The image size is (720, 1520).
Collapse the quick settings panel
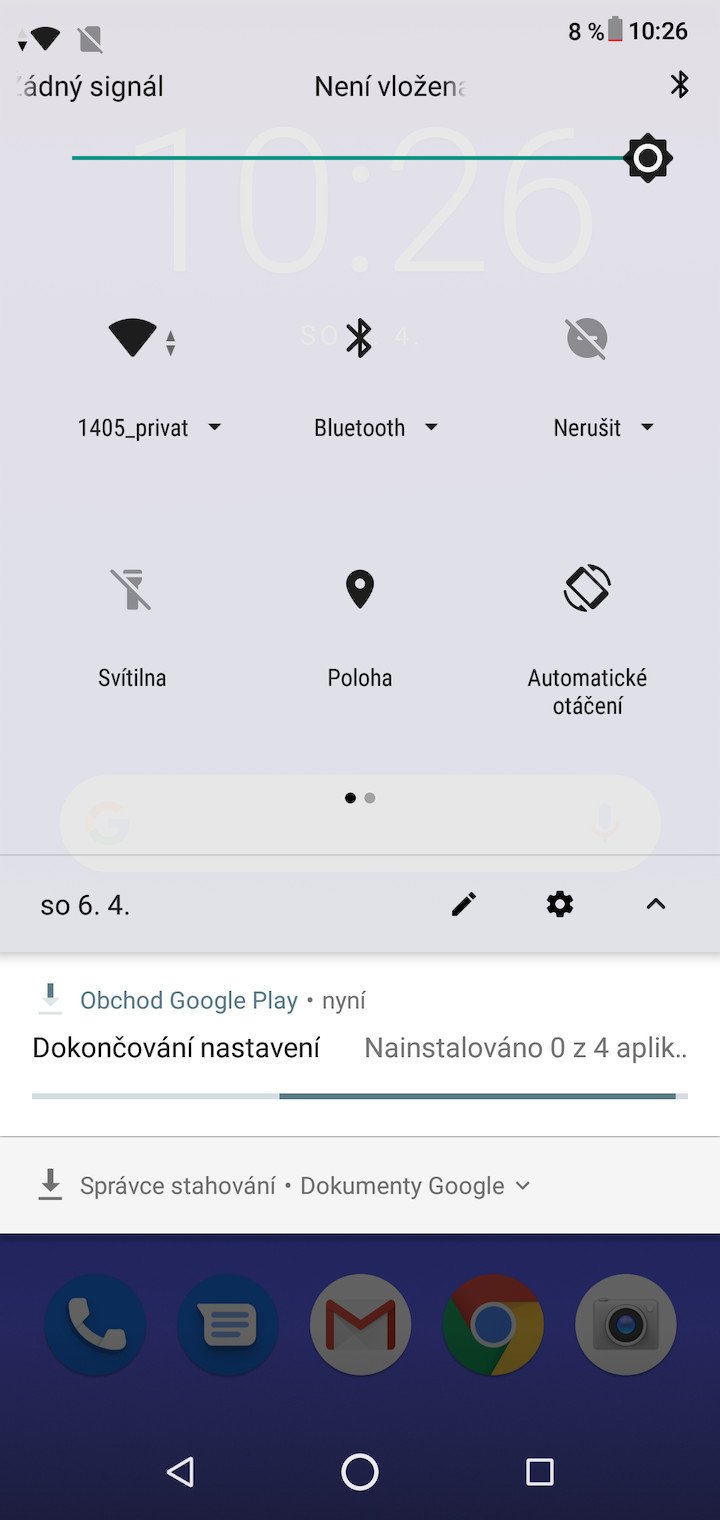(656, 905)
